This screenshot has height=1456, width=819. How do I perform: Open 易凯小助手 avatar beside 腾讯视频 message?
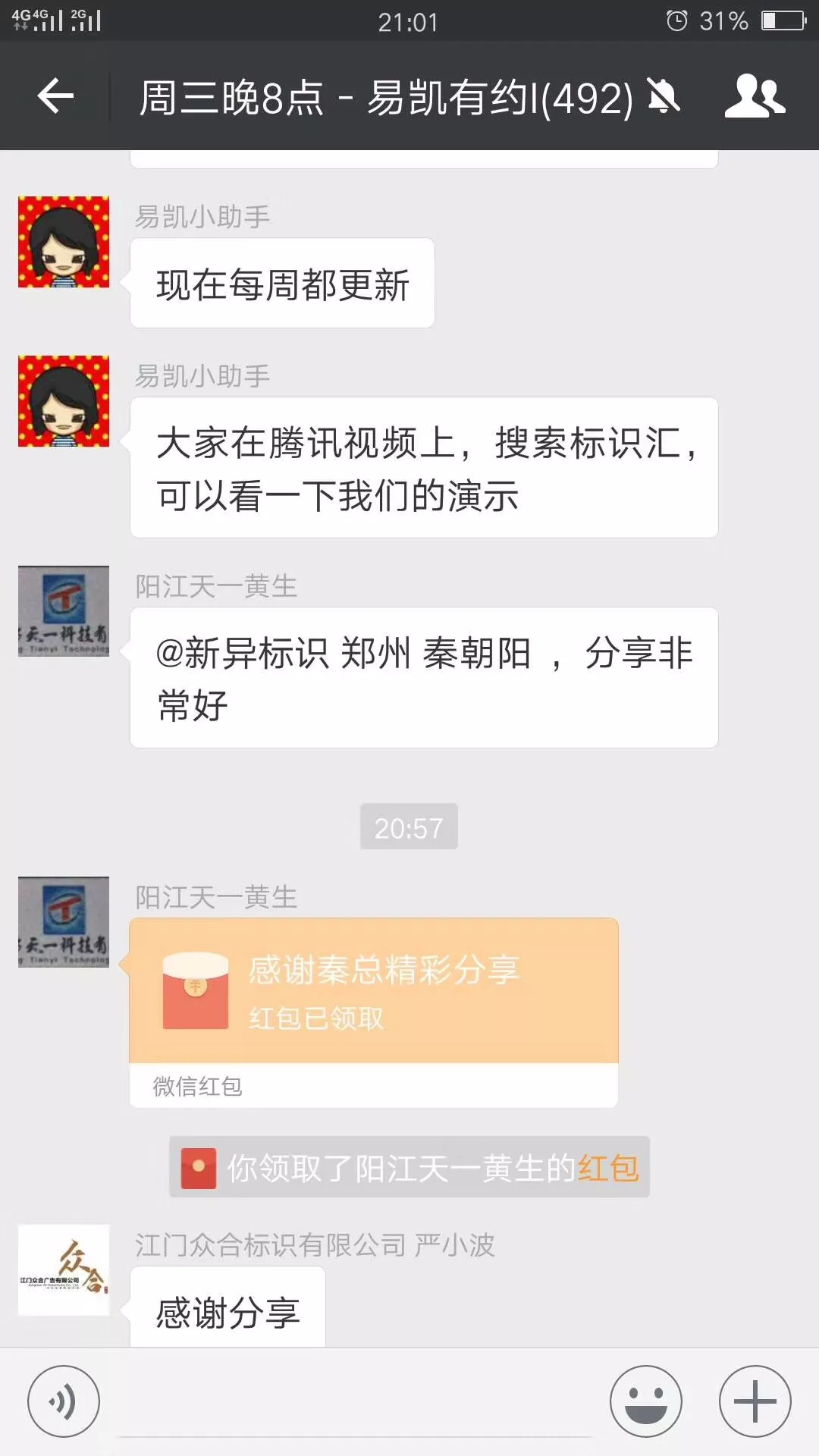coord(64,401)
